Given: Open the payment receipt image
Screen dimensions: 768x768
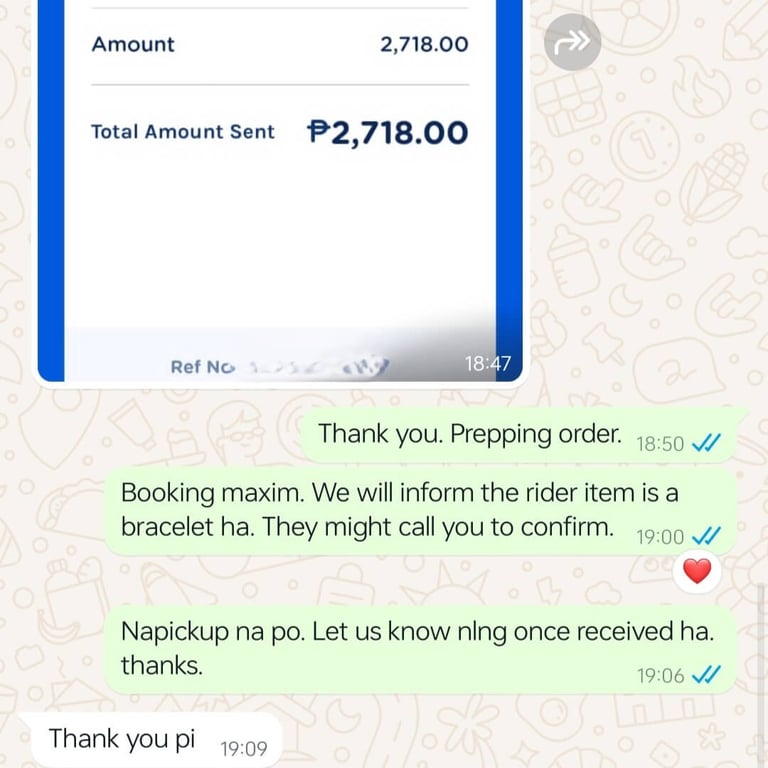Looking at the screenshot, I should (280, 191).
